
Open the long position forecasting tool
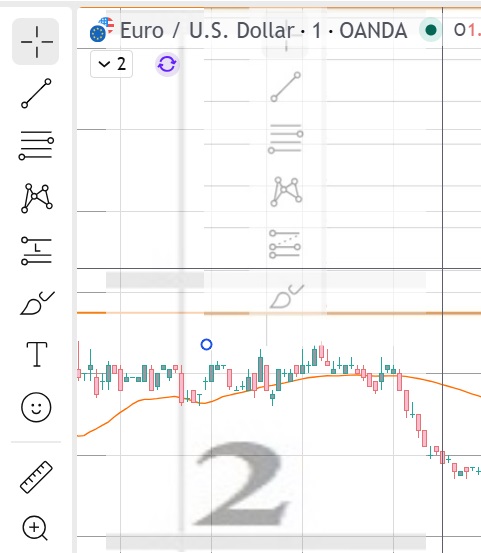pos(37,251)
